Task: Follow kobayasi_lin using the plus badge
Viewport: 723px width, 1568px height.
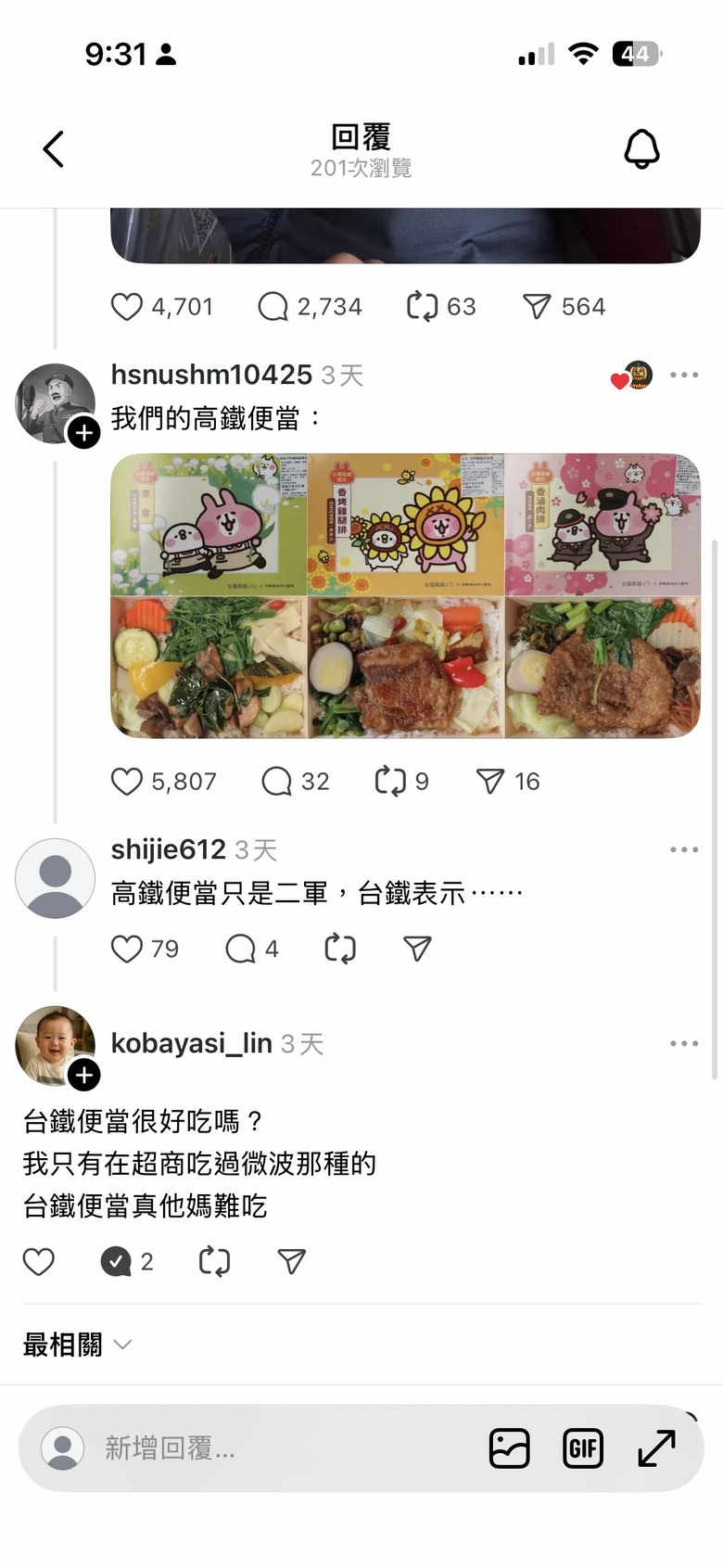Action: (84, 1075)
